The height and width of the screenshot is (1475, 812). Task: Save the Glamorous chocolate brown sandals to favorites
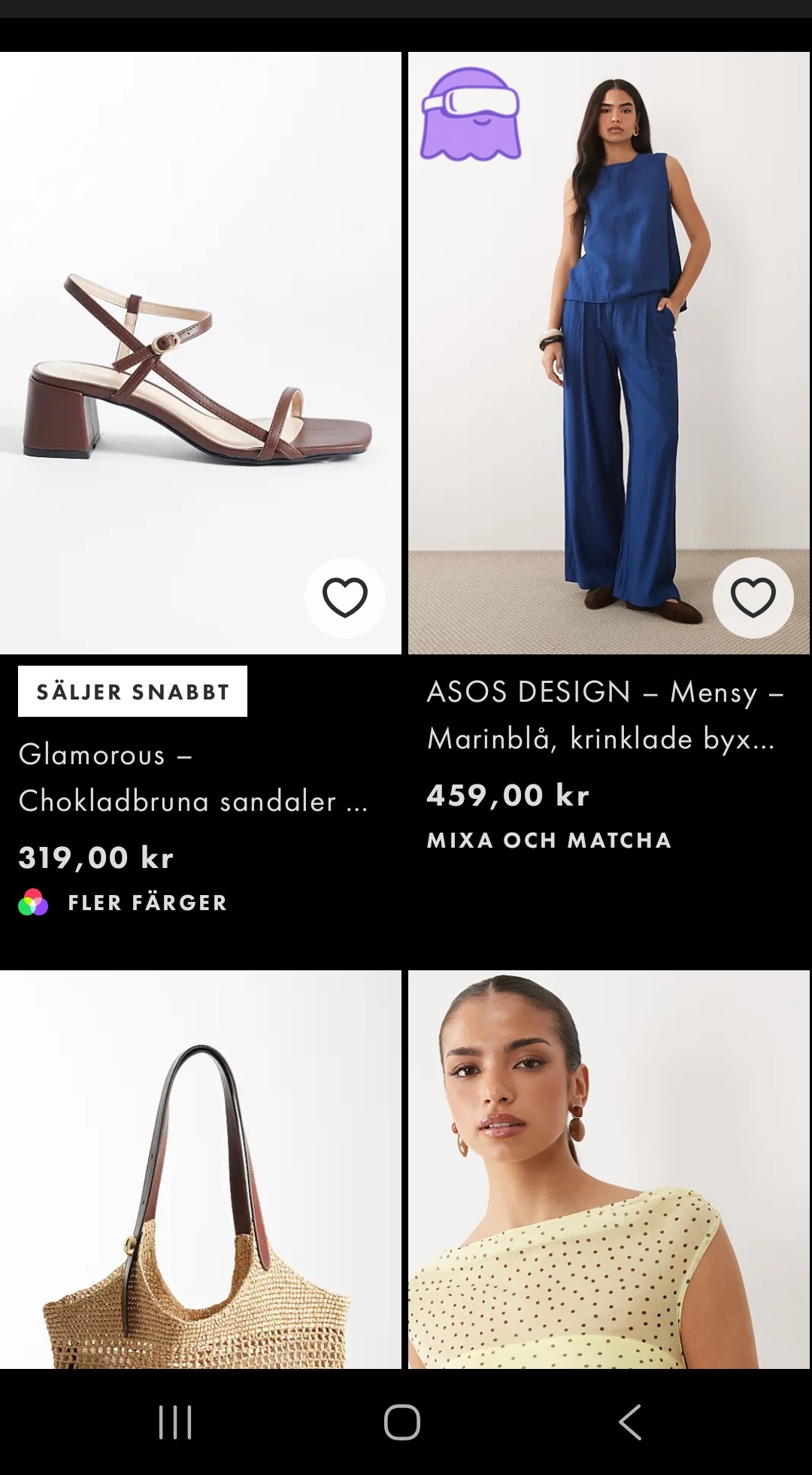345,597
